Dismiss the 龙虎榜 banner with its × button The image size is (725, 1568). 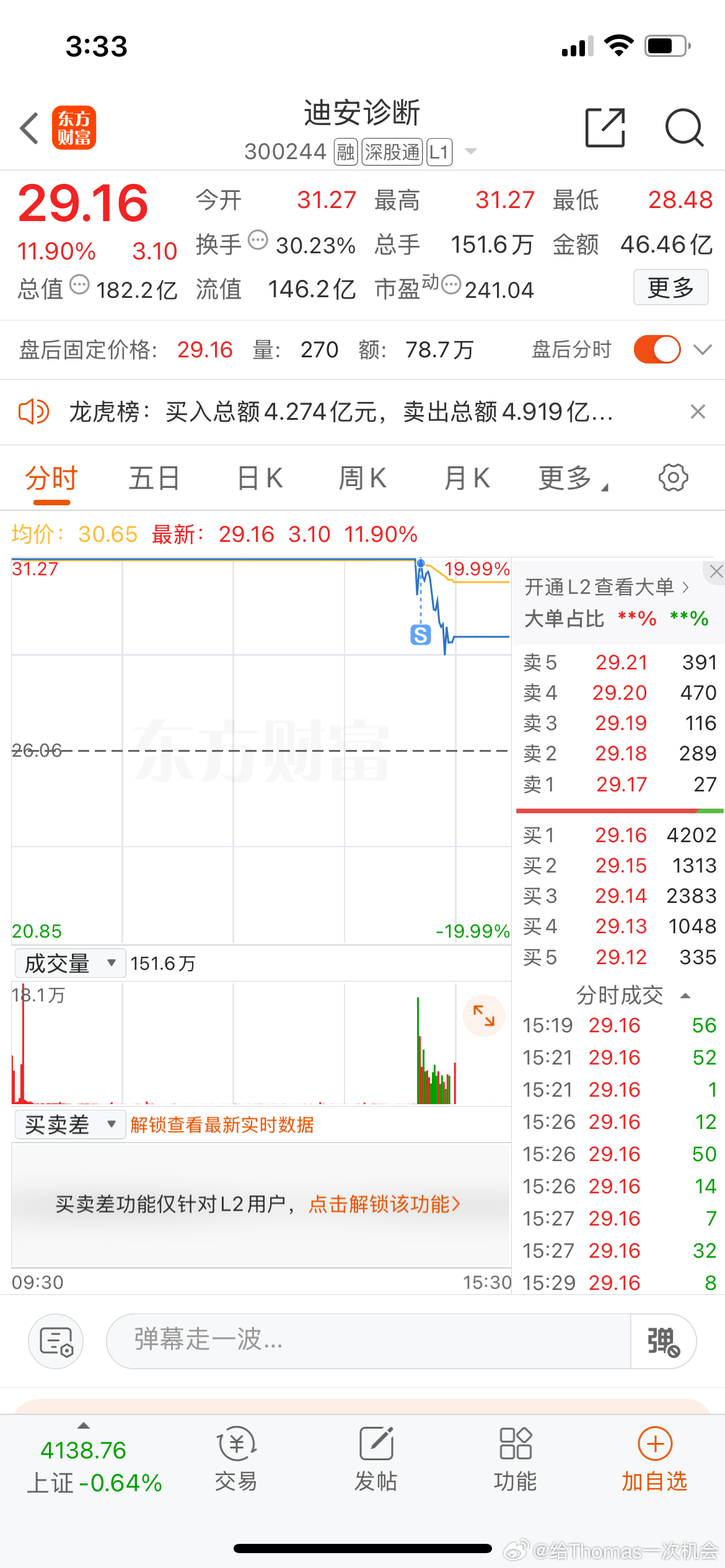(697, 411)
